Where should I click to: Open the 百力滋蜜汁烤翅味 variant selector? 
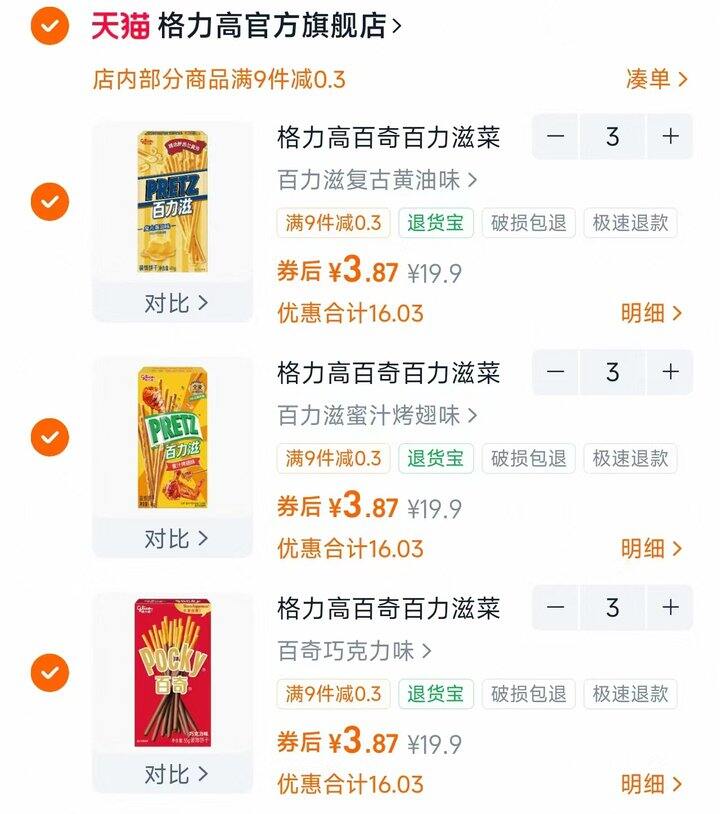[376, 415]
